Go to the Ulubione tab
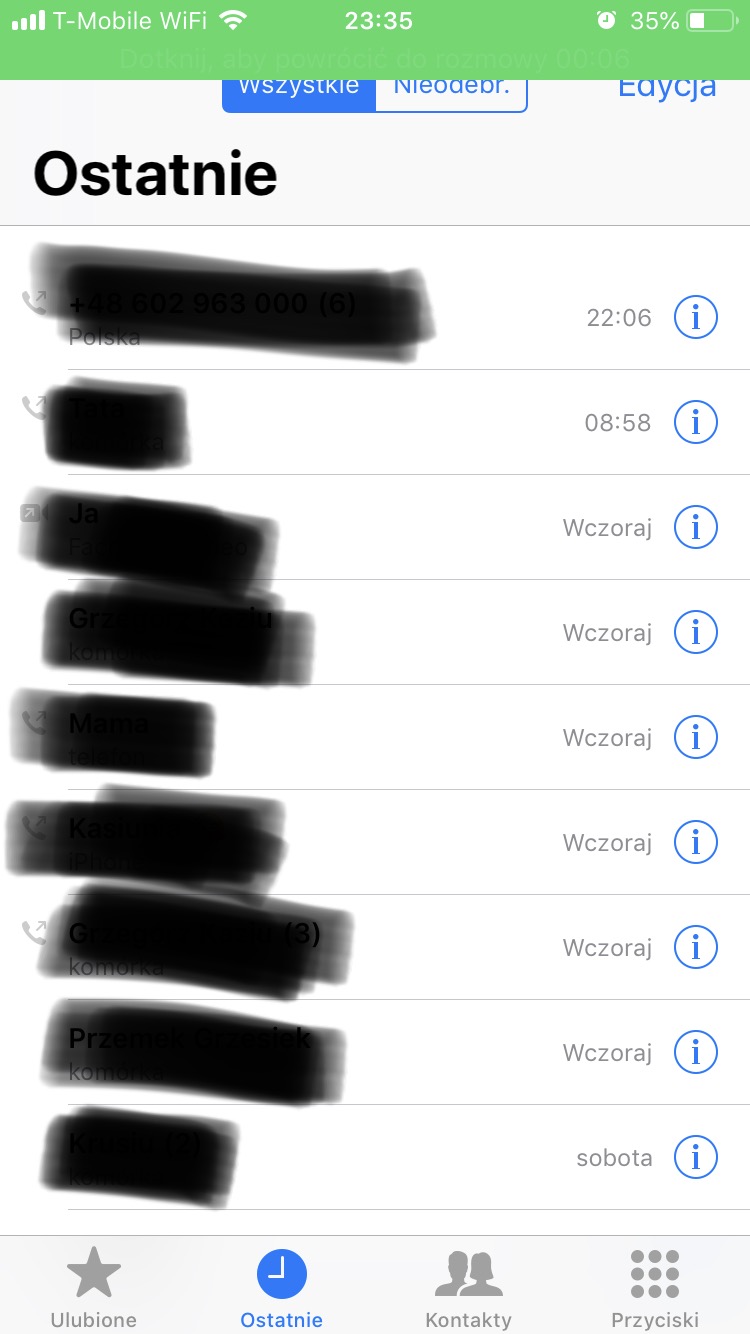 coord(93,1288)
